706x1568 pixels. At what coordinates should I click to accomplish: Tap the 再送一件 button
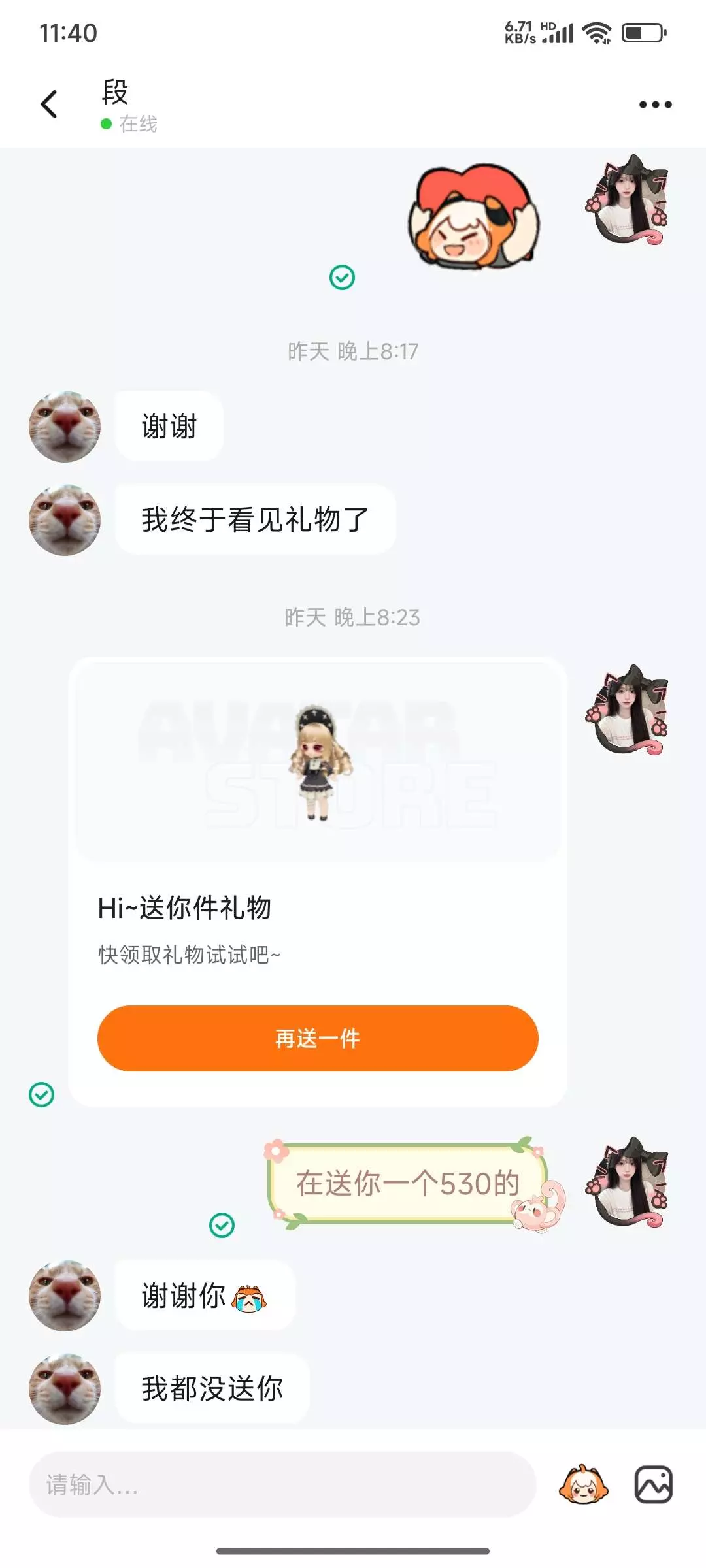pyautogui.click(x=318, y=1038)
